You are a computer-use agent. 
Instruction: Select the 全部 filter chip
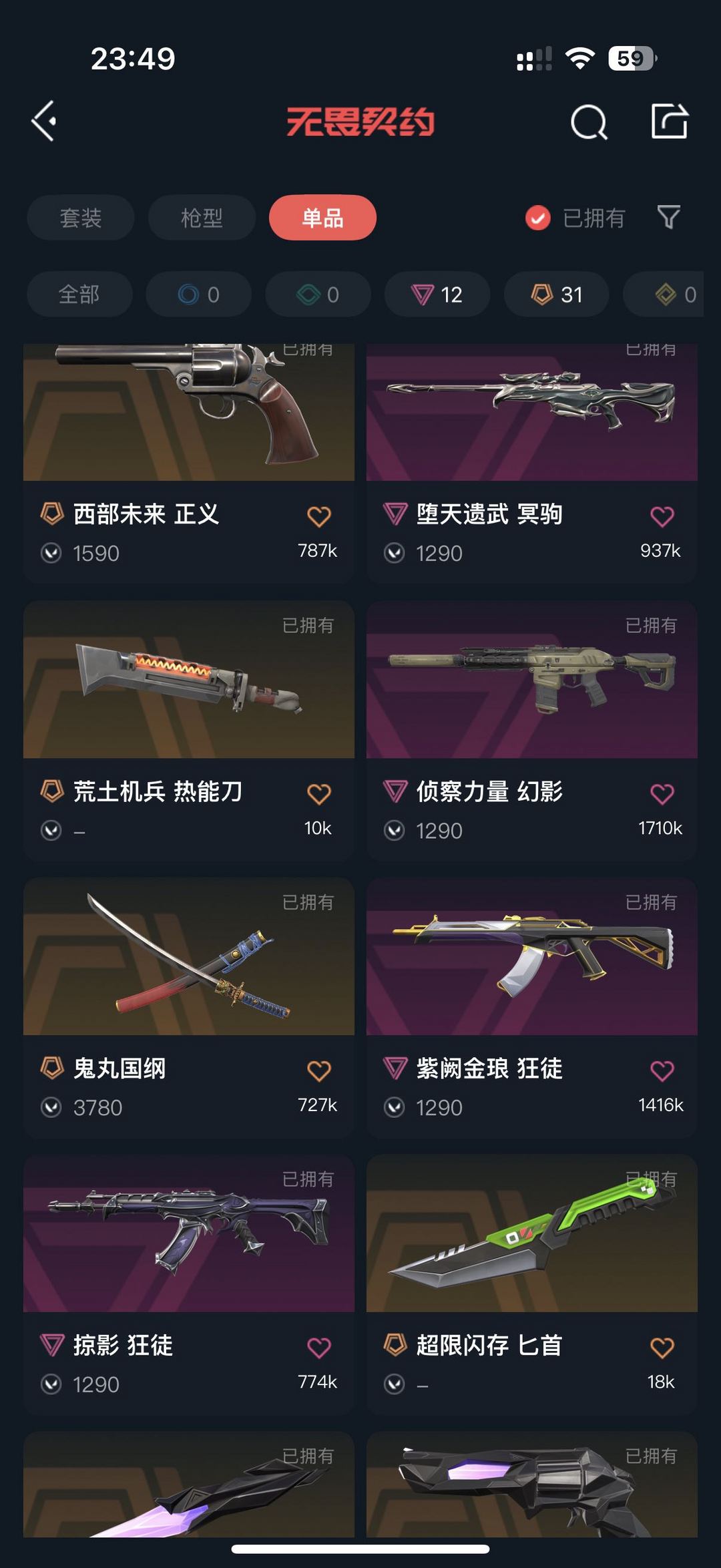tap(79, 295)
